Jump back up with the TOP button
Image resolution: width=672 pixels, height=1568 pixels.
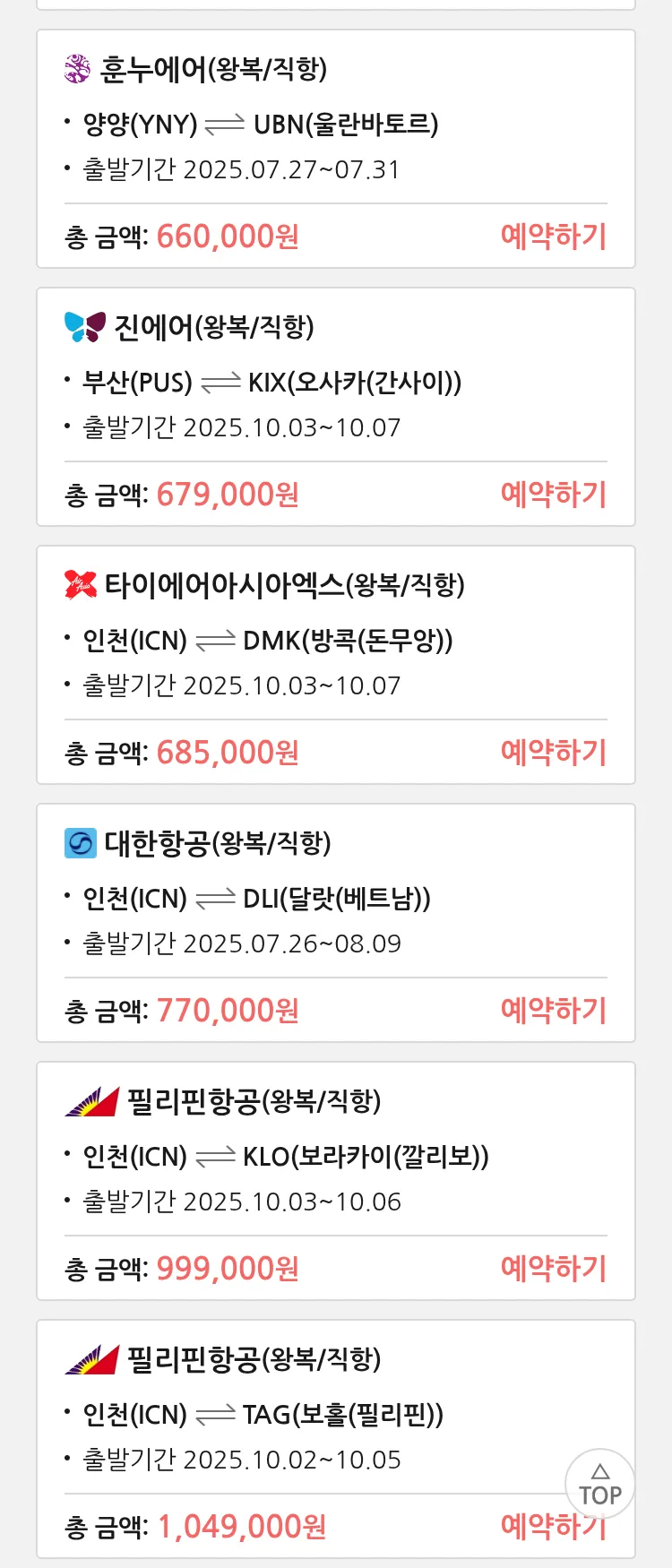[599, 1484]
